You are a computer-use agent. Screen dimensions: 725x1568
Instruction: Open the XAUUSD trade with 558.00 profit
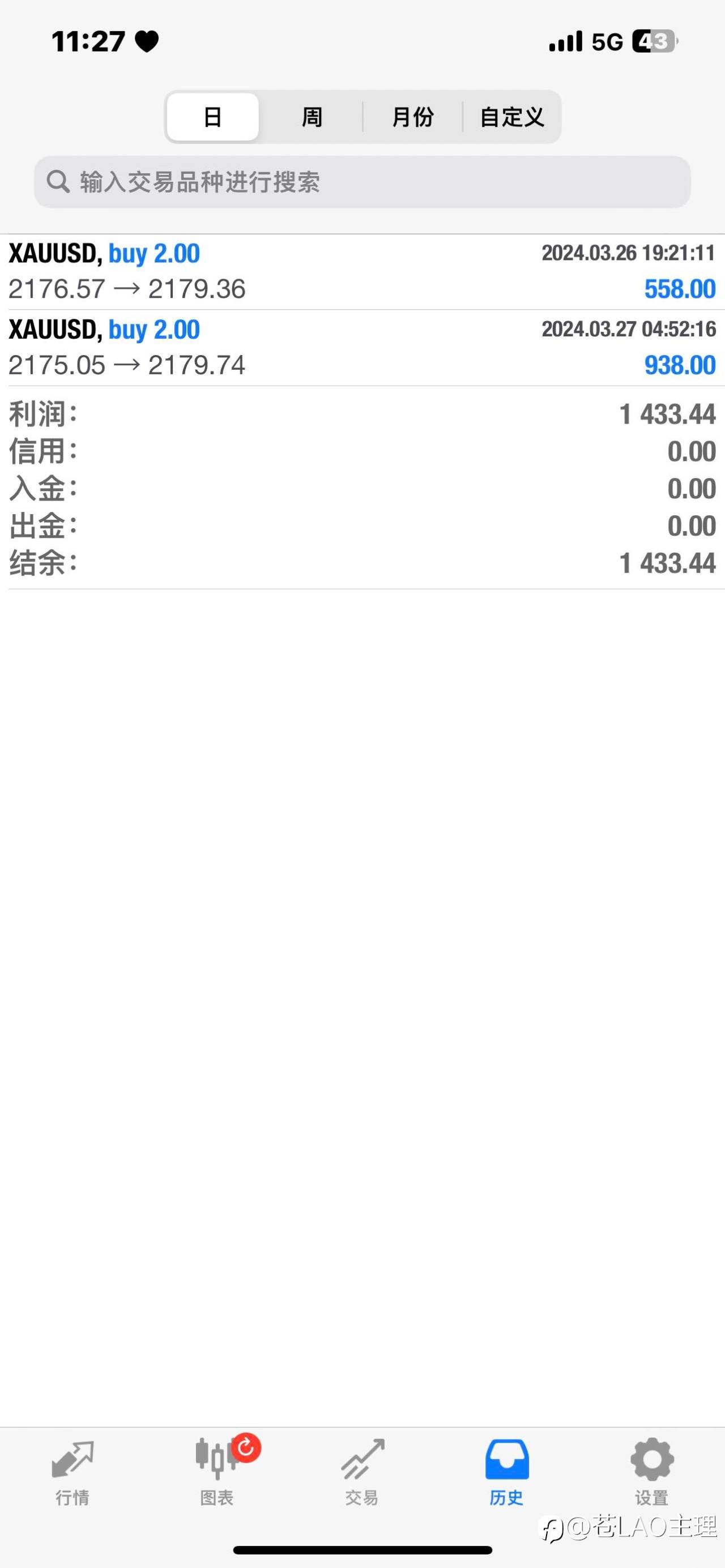tap(362, 271)
